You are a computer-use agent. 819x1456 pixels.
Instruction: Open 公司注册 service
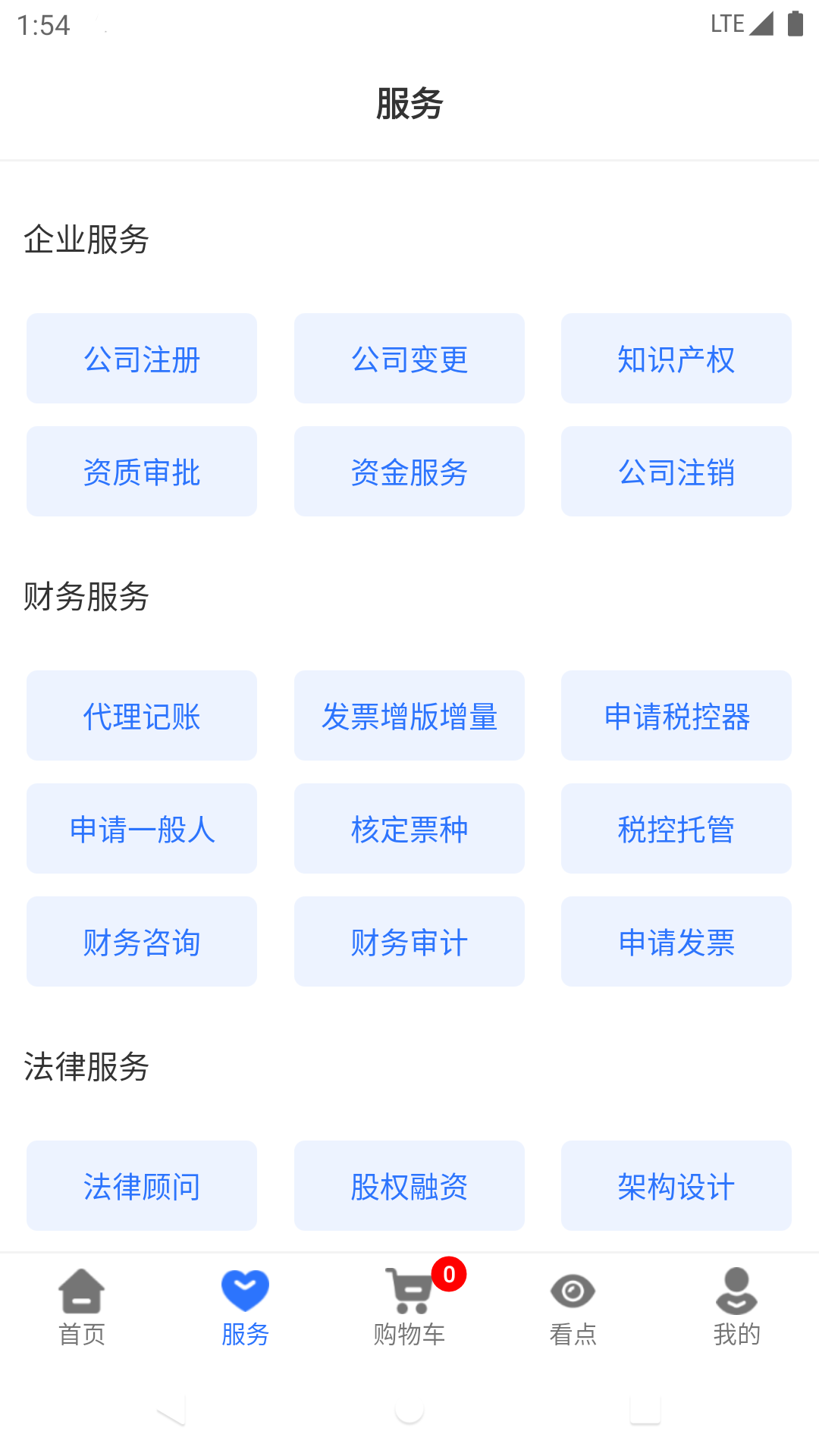[142, 359]
